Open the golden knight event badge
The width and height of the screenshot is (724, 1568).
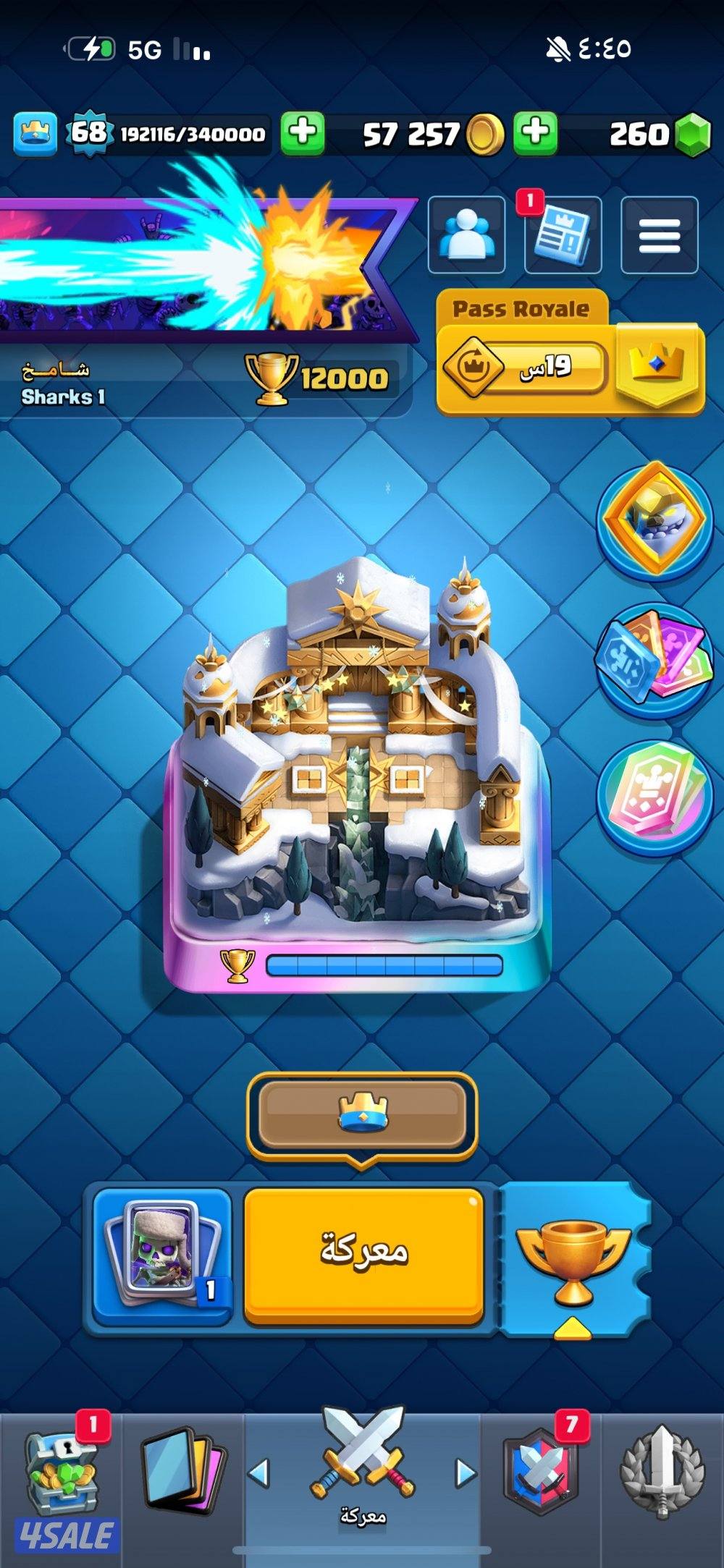point(654,520)
